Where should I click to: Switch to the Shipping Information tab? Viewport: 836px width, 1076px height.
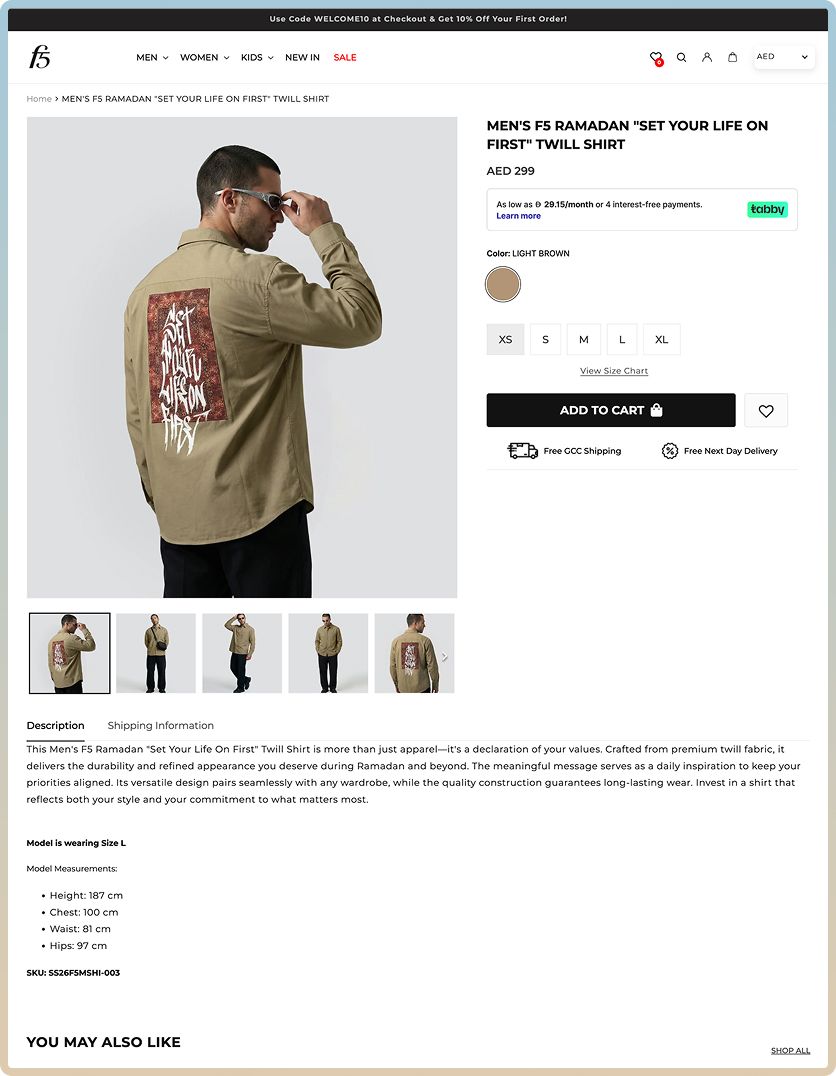[160, 725]
